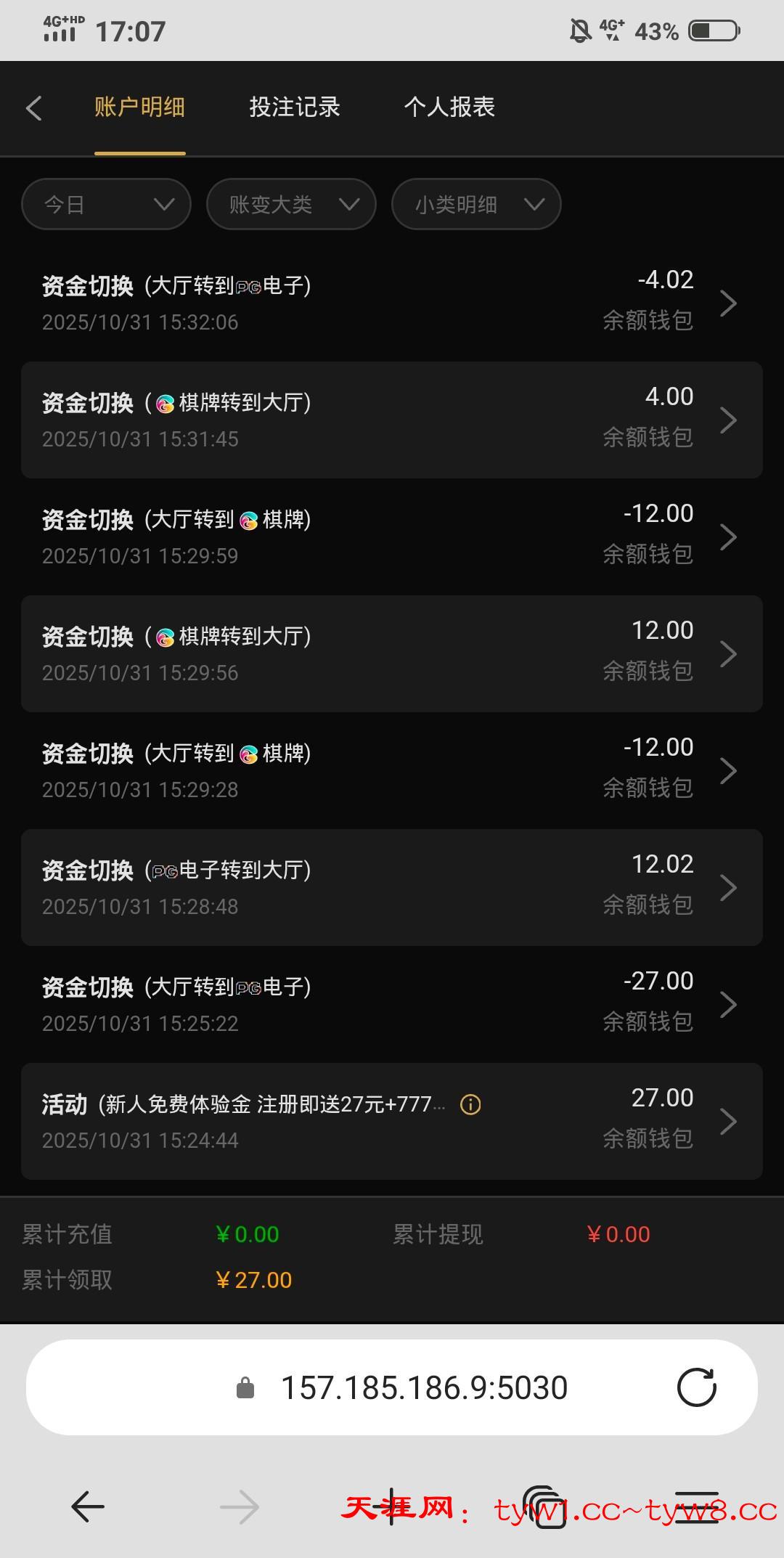View the -12.00 transfer record at 15:29:59

[x=392, y=537]
